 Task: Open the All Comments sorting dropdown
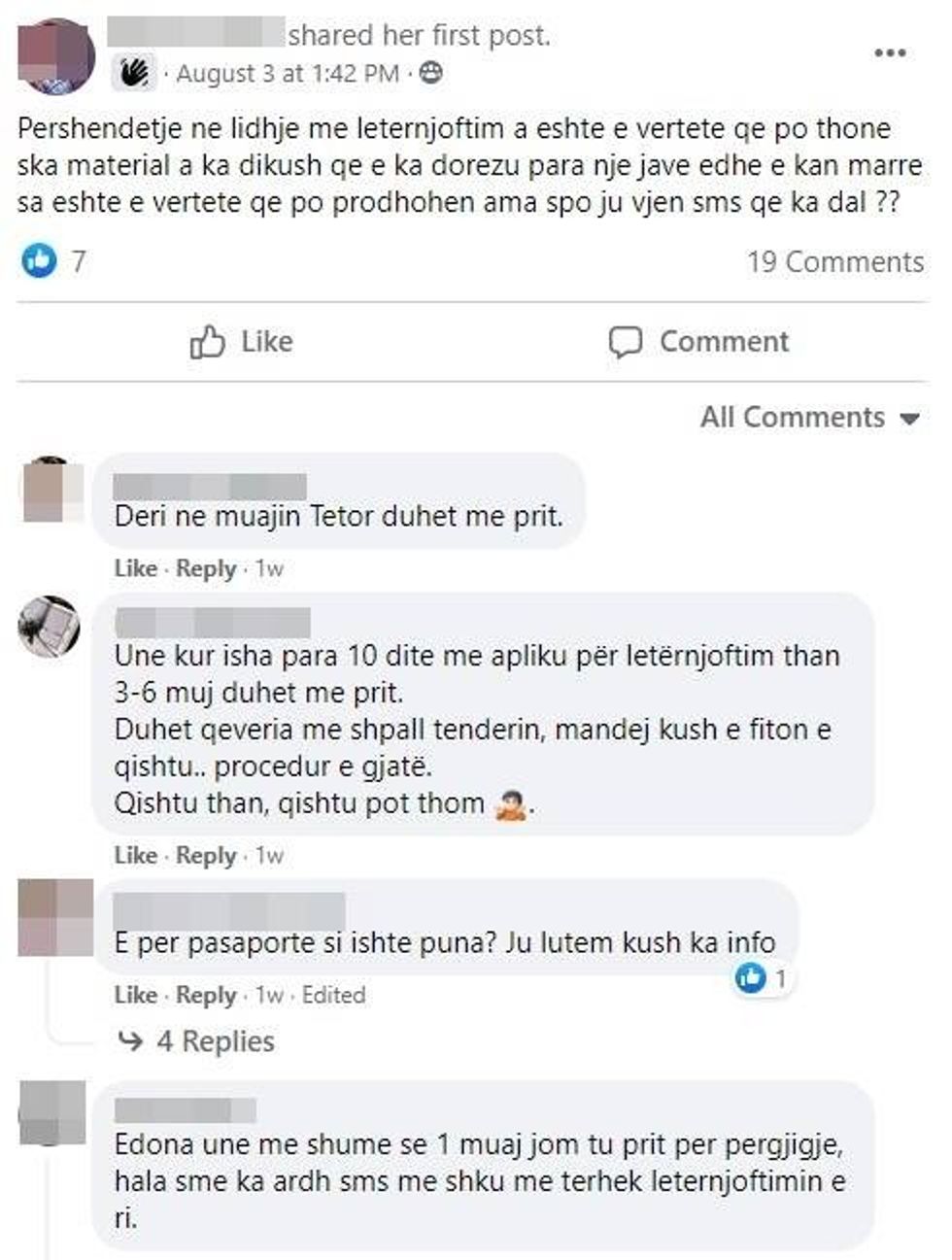pos(809,418)
